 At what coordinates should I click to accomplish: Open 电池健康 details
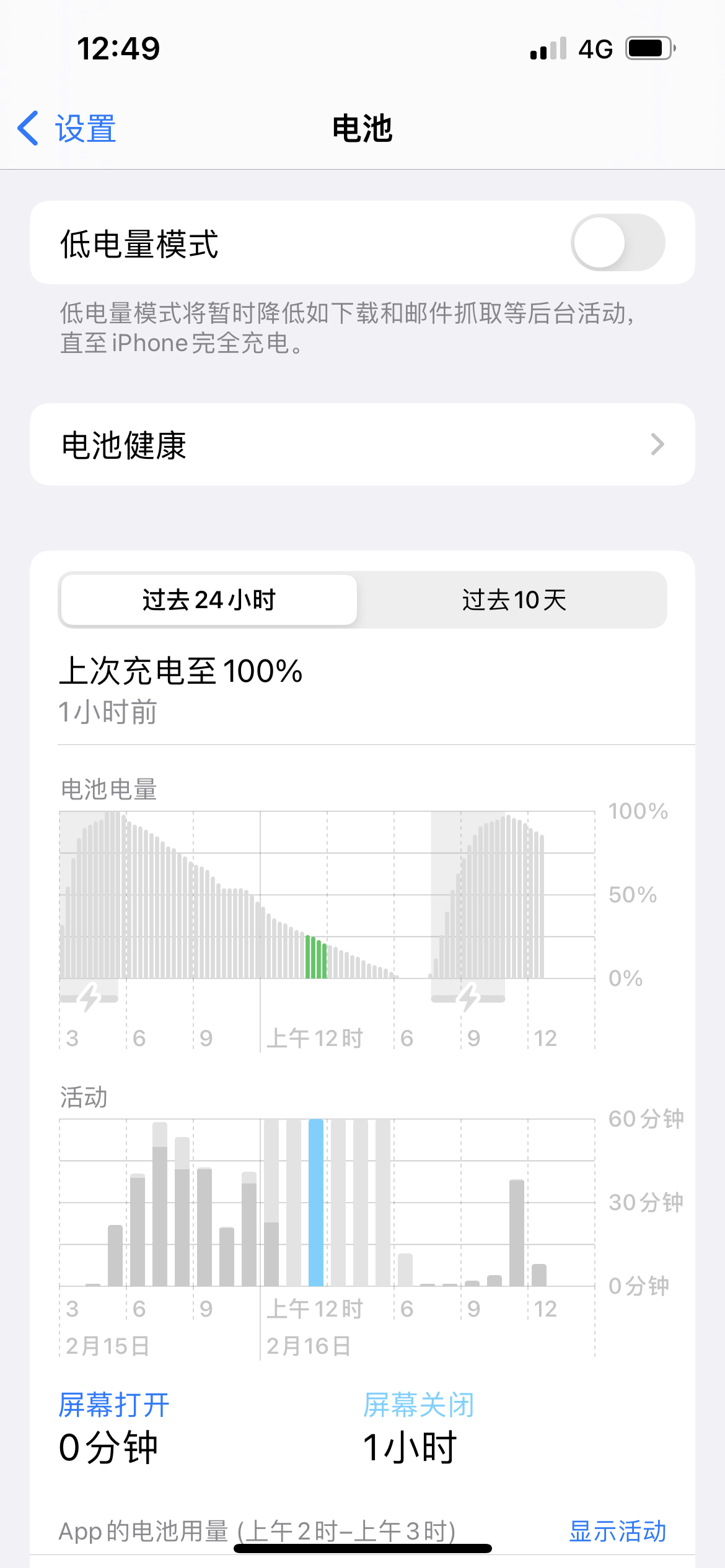click(362, 445)
